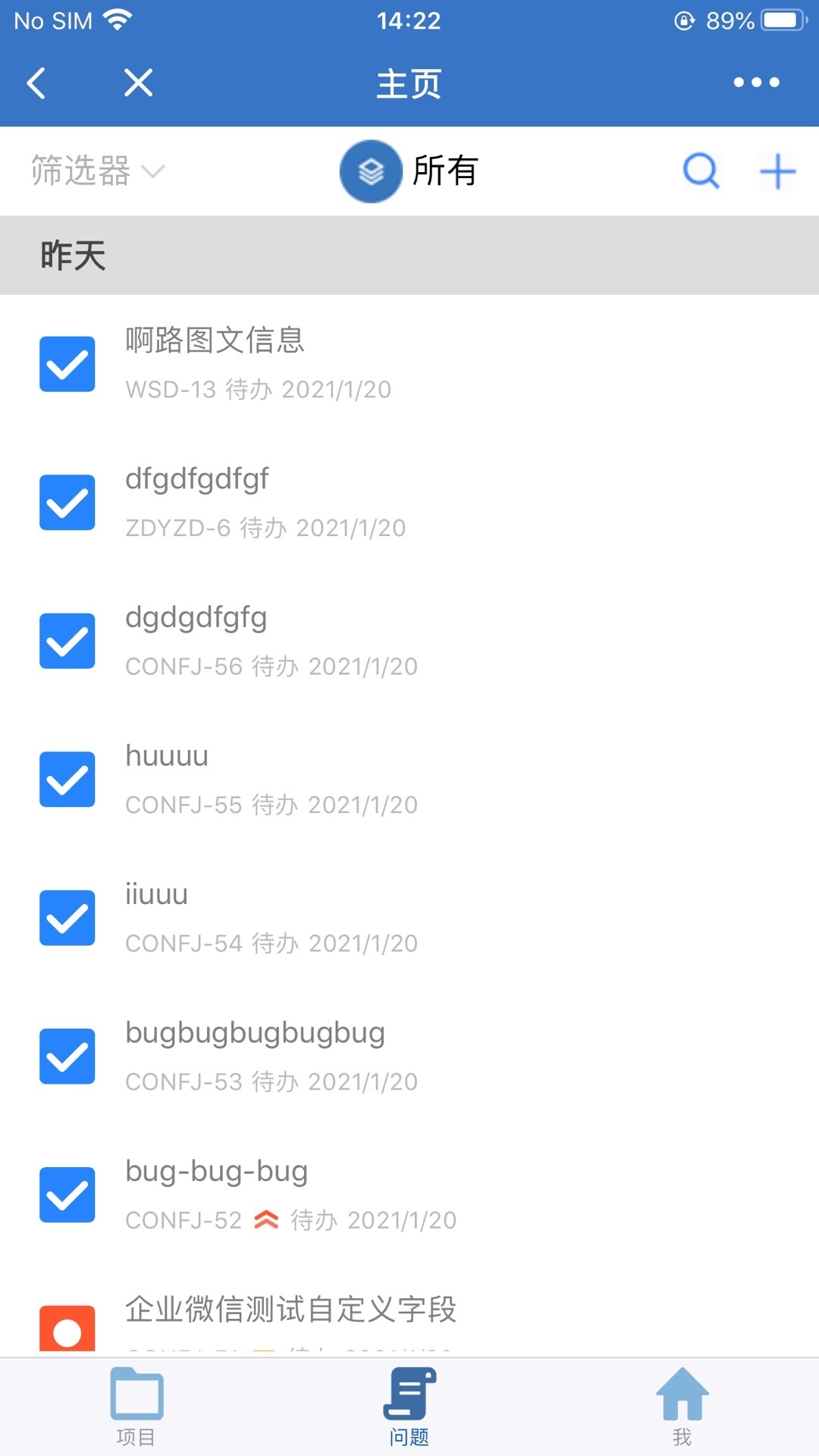Open the search magnifier icon

pos(701,171)
